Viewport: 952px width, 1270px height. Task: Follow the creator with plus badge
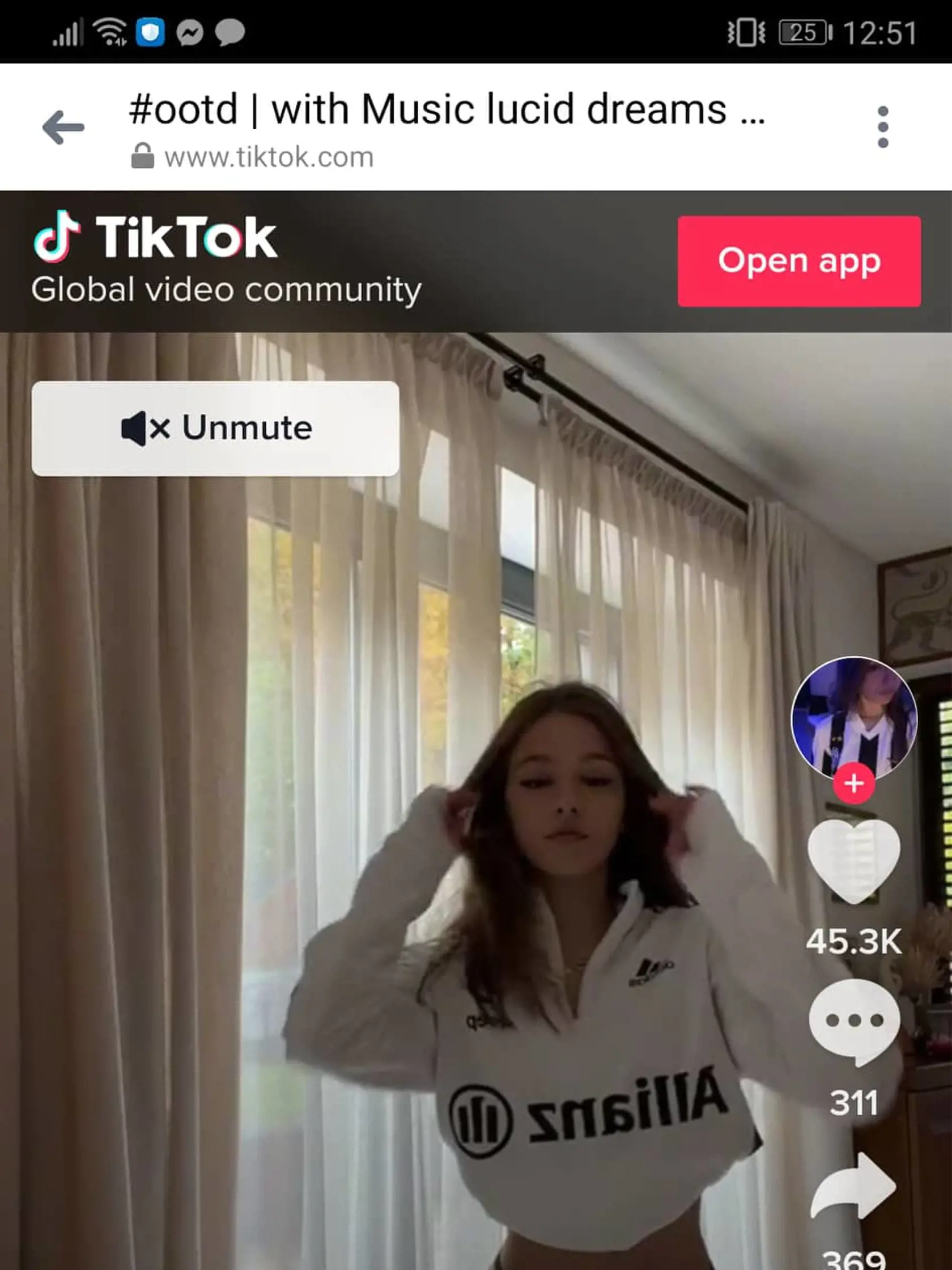[854, 783]
